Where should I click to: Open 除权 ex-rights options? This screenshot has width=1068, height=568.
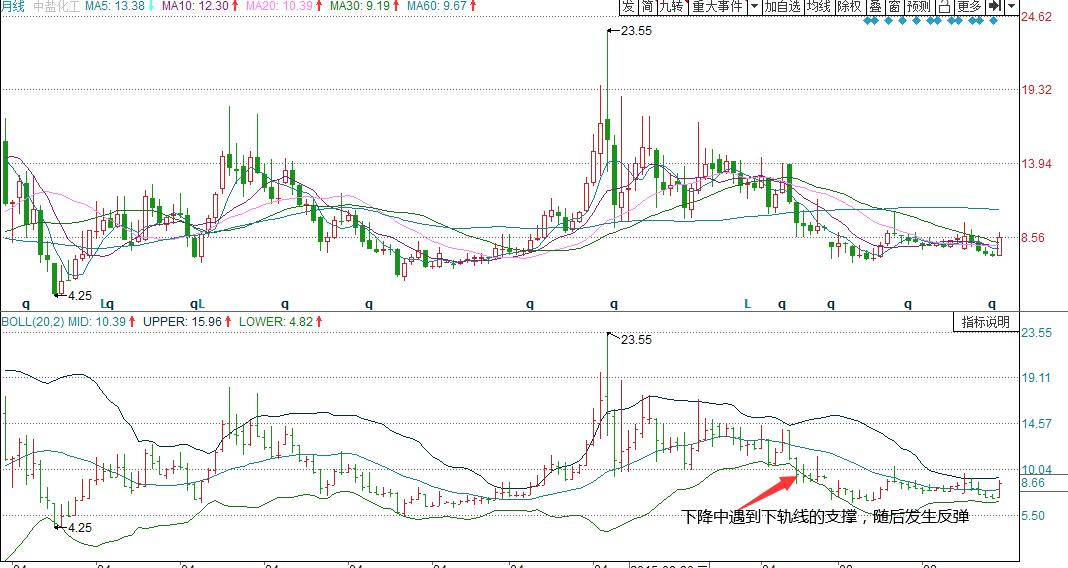(850, 6)
